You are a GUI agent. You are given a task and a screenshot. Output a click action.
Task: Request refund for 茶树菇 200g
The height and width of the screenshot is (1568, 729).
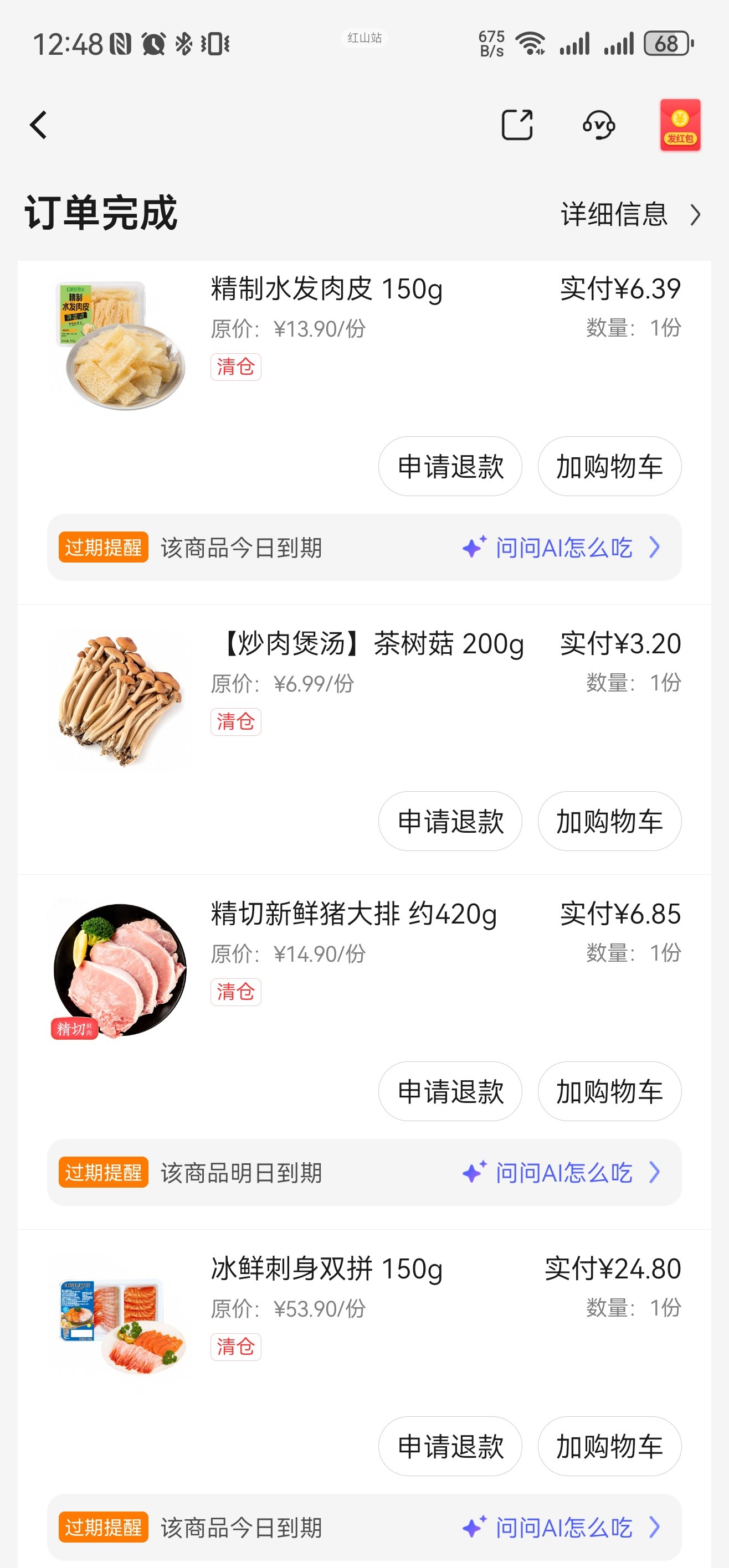450,821
